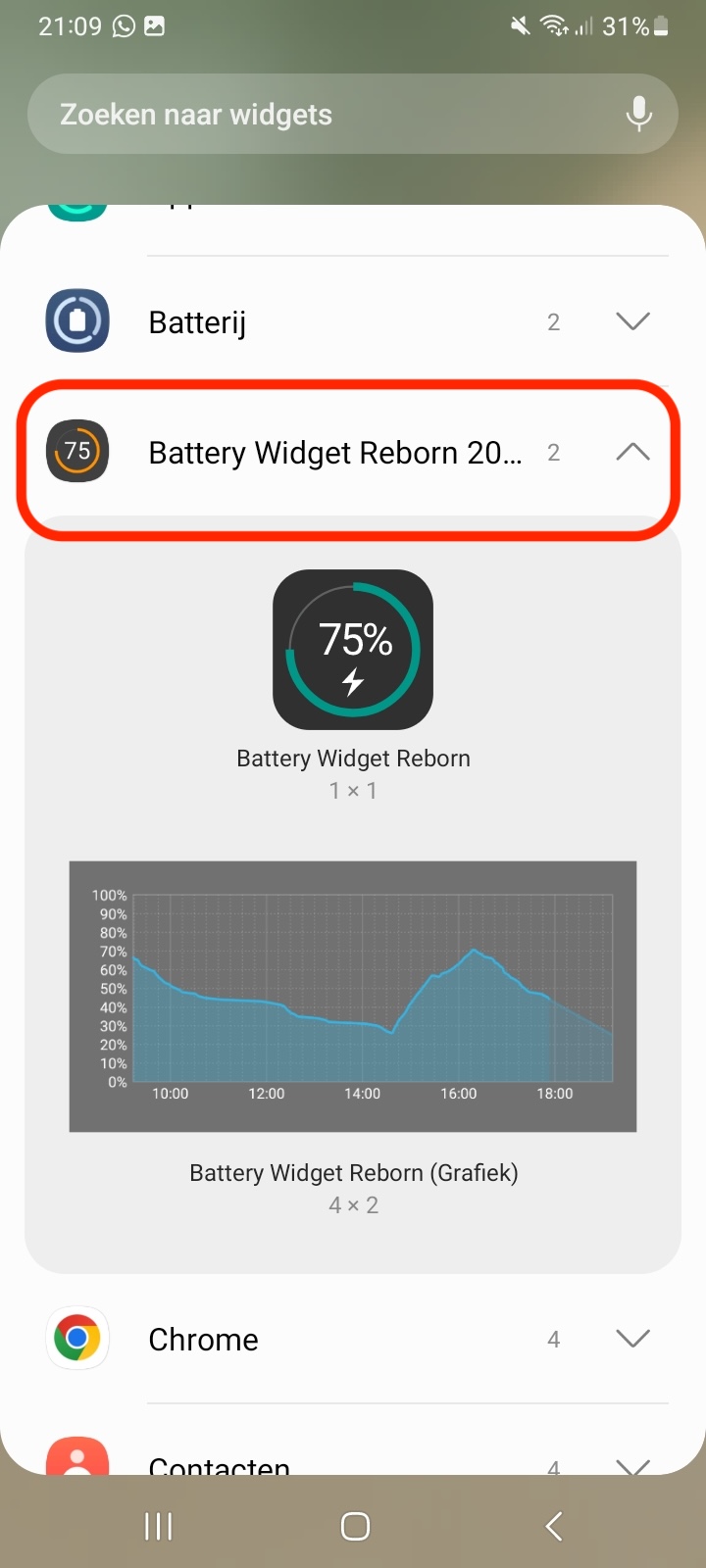Select the Battery Widget Reborn Grafiek widget
This screenshot has width=706, height=1568.
tap(353, 996)
